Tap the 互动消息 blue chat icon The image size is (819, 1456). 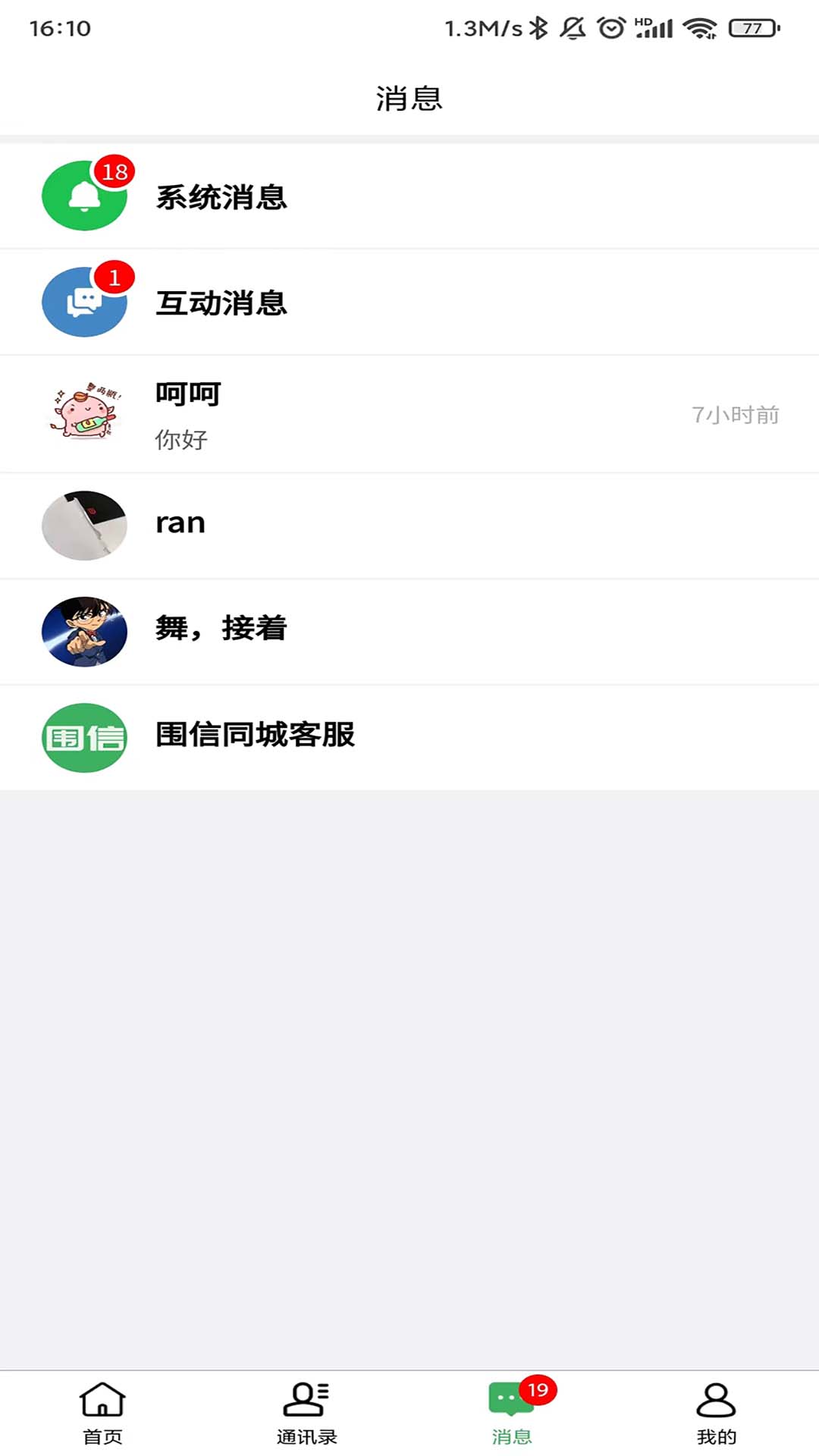[84, 301]
